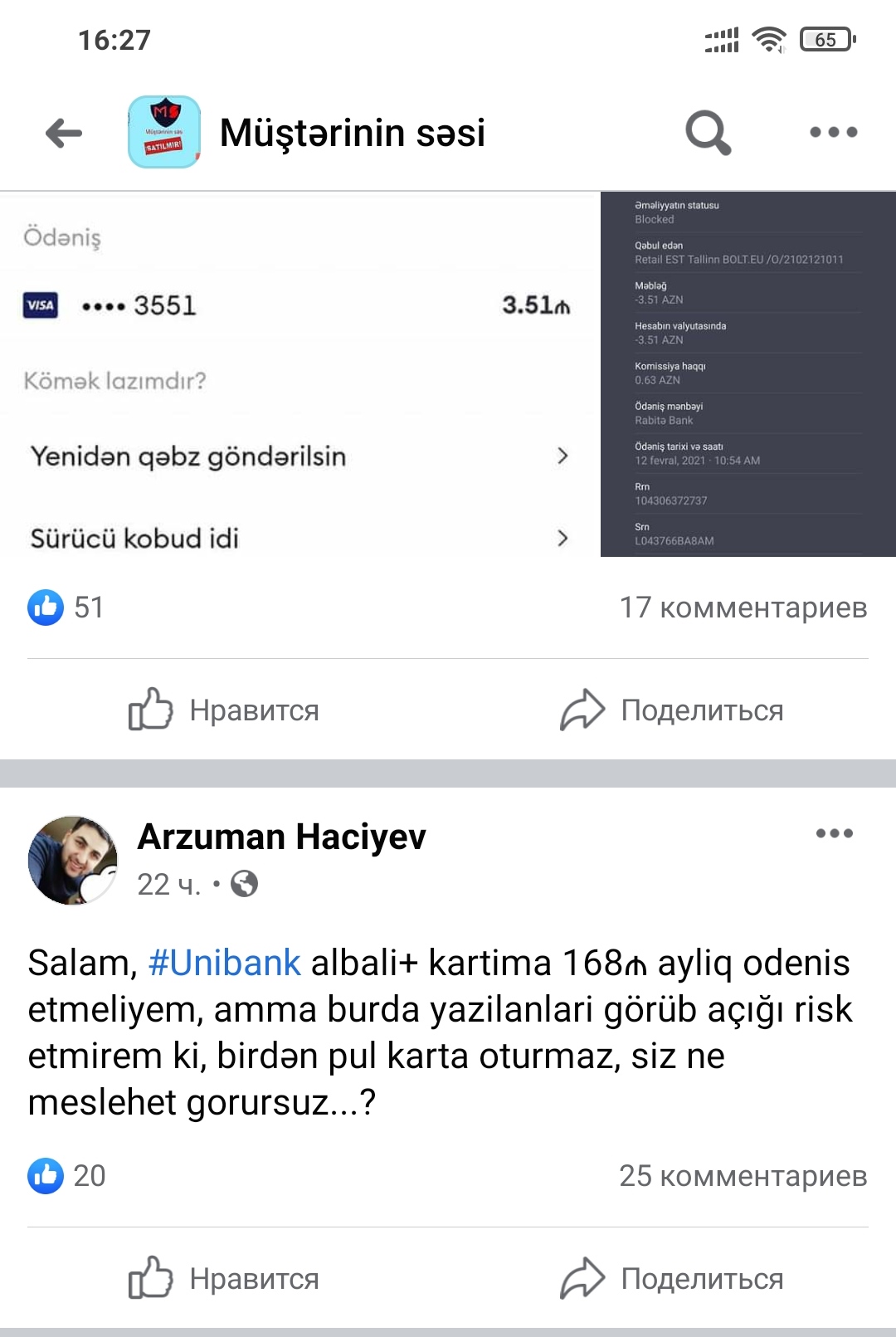Image resolution: width=896 pixels, height=1337 pixels.
Task: Share the post with 17 comments
Action: pos(672,710)
